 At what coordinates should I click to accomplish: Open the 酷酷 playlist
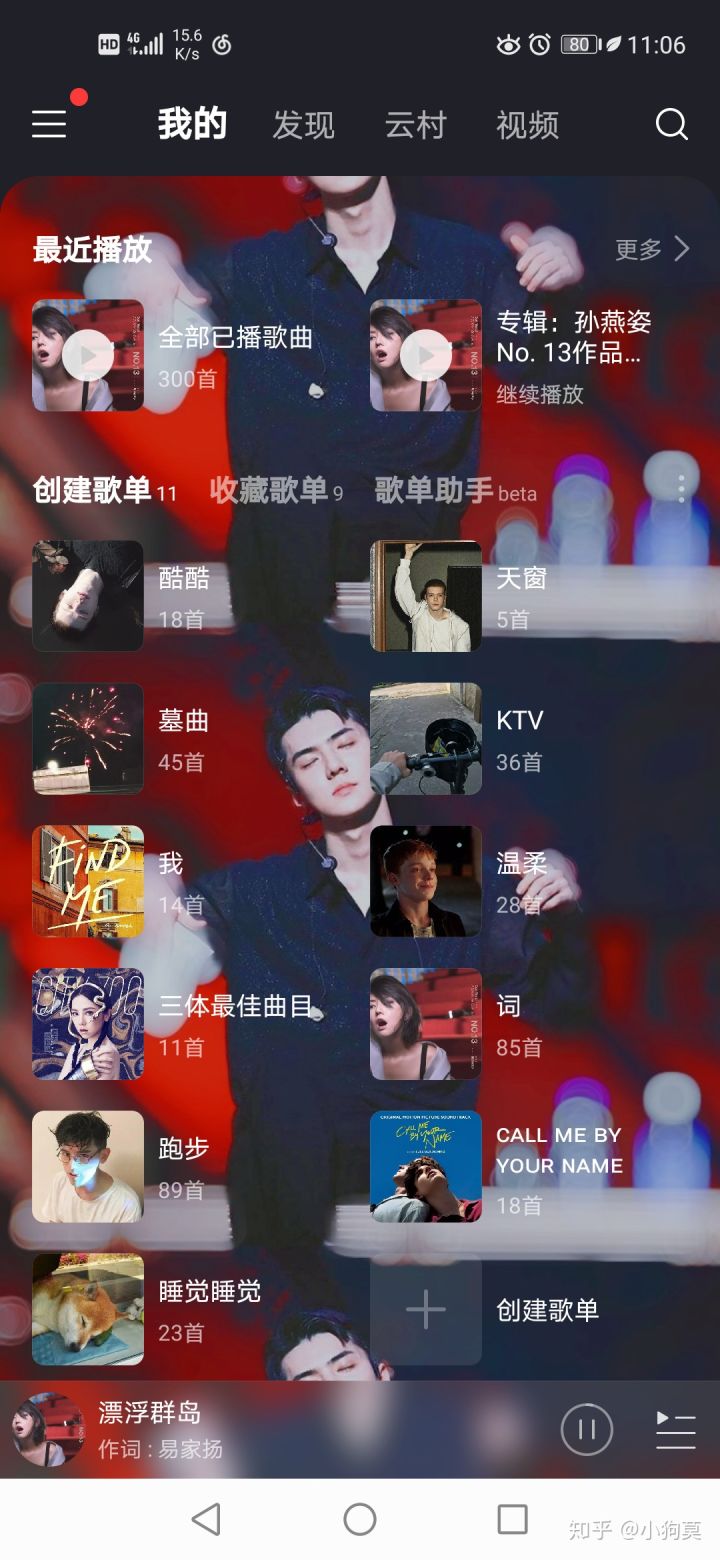88,596
